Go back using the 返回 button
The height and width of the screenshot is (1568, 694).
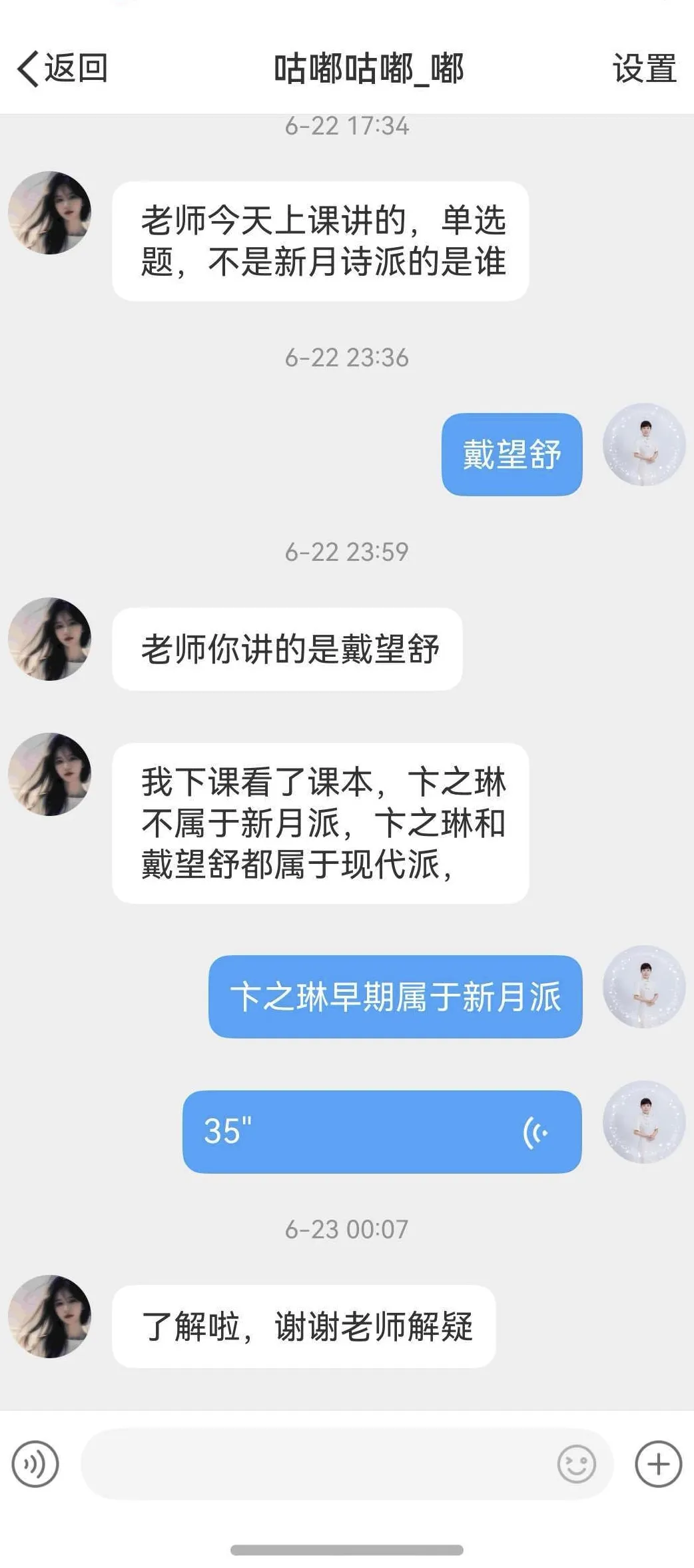(x=61, y=69)
